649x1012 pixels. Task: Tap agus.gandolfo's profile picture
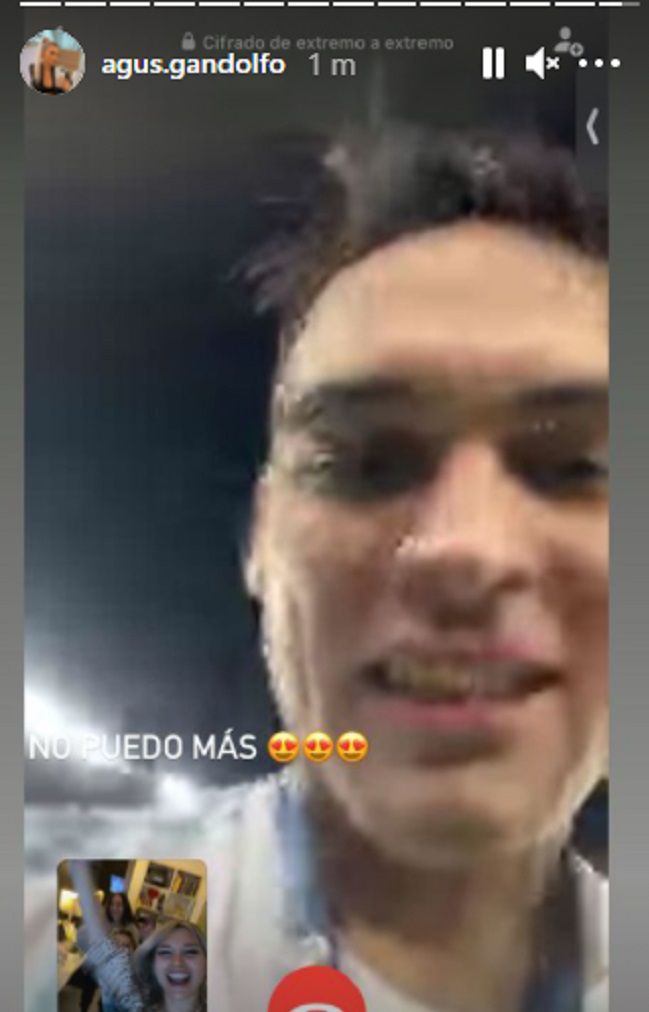51,62
